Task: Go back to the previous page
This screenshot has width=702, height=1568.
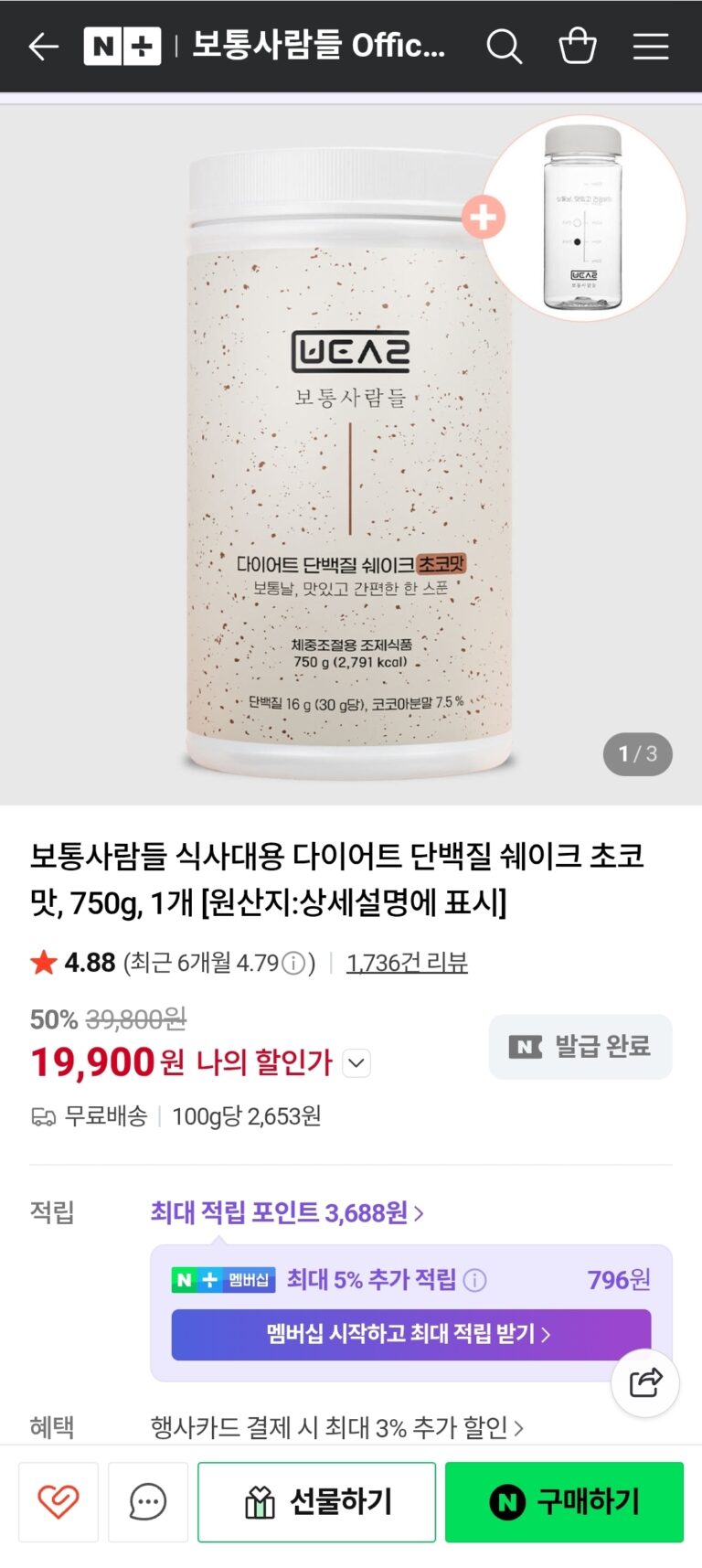Action: 43,46
